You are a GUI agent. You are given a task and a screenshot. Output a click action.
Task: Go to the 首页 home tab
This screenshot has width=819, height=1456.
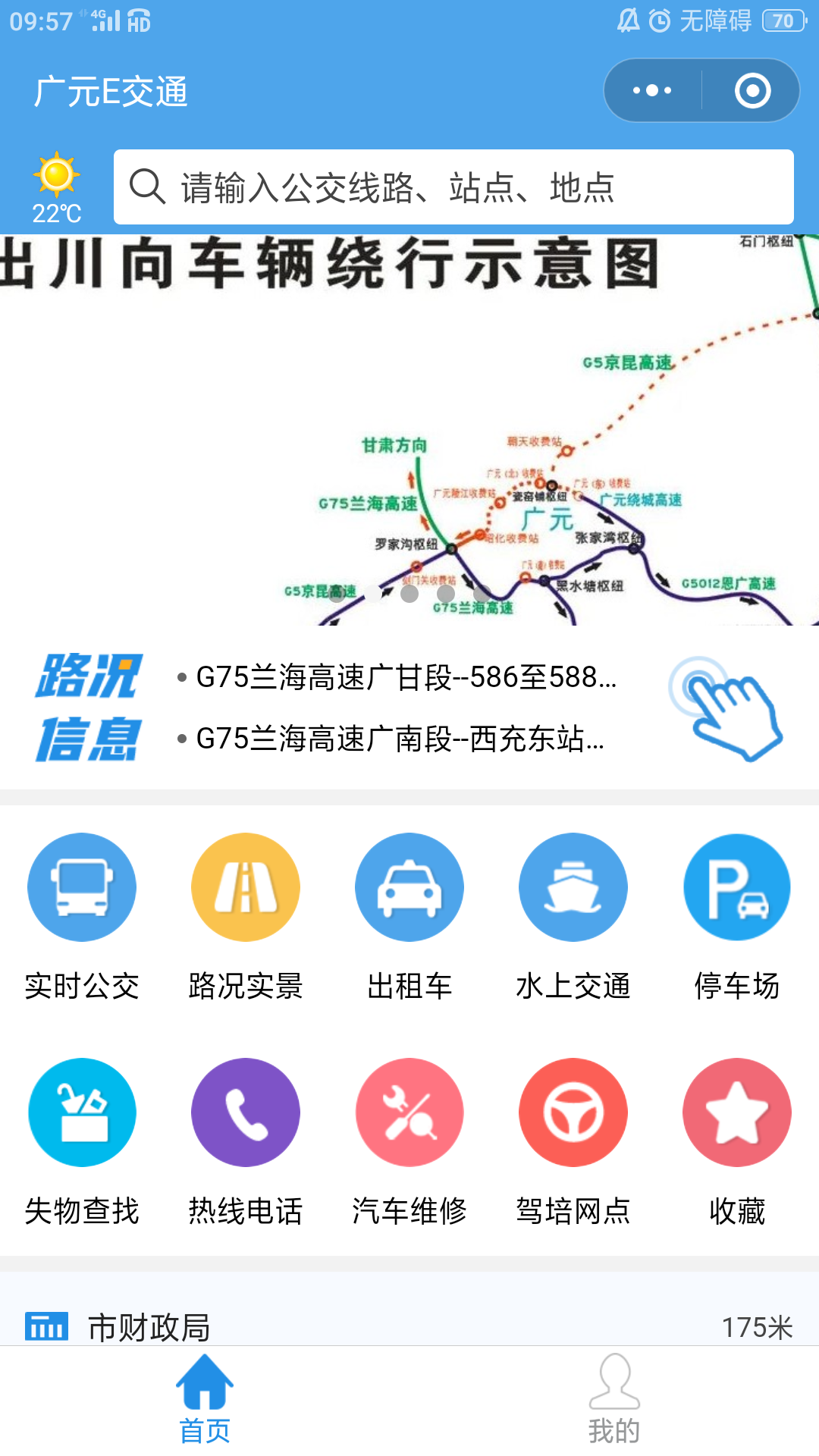click(x=205, y=1400)
